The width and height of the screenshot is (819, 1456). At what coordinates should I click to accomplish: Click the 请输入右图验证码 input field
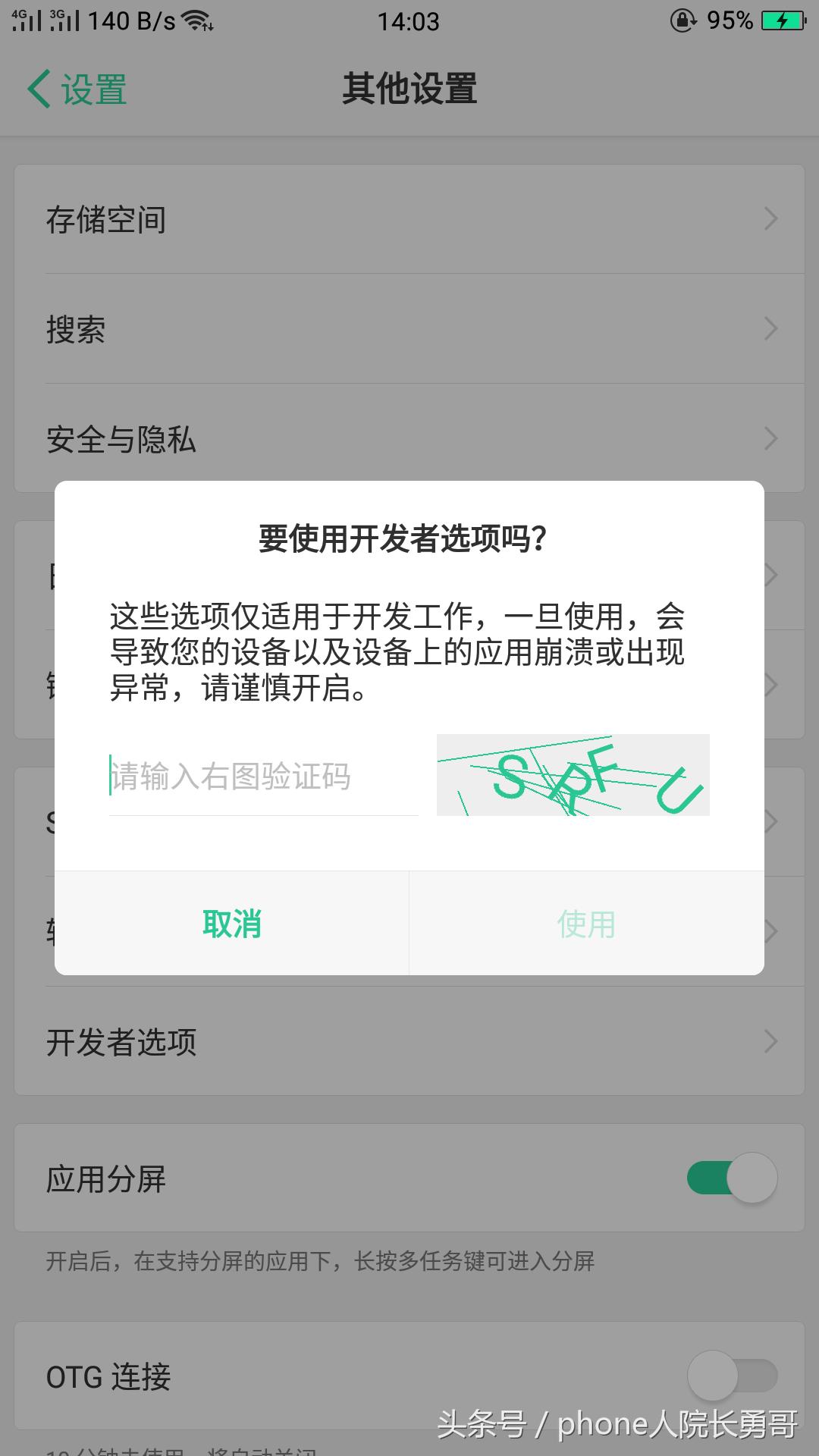[263, 775]
